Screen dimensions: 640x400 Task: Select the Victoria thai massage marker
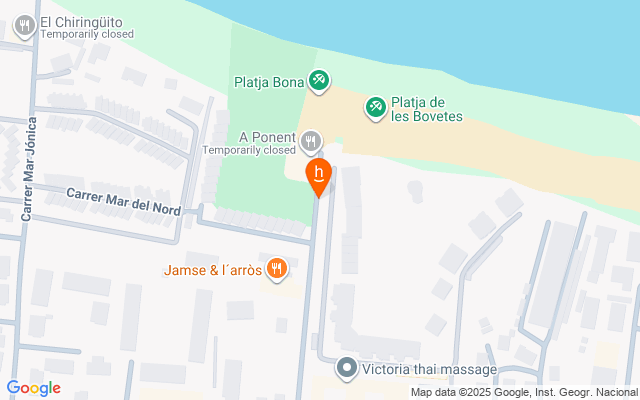click(x=346, y=369)
